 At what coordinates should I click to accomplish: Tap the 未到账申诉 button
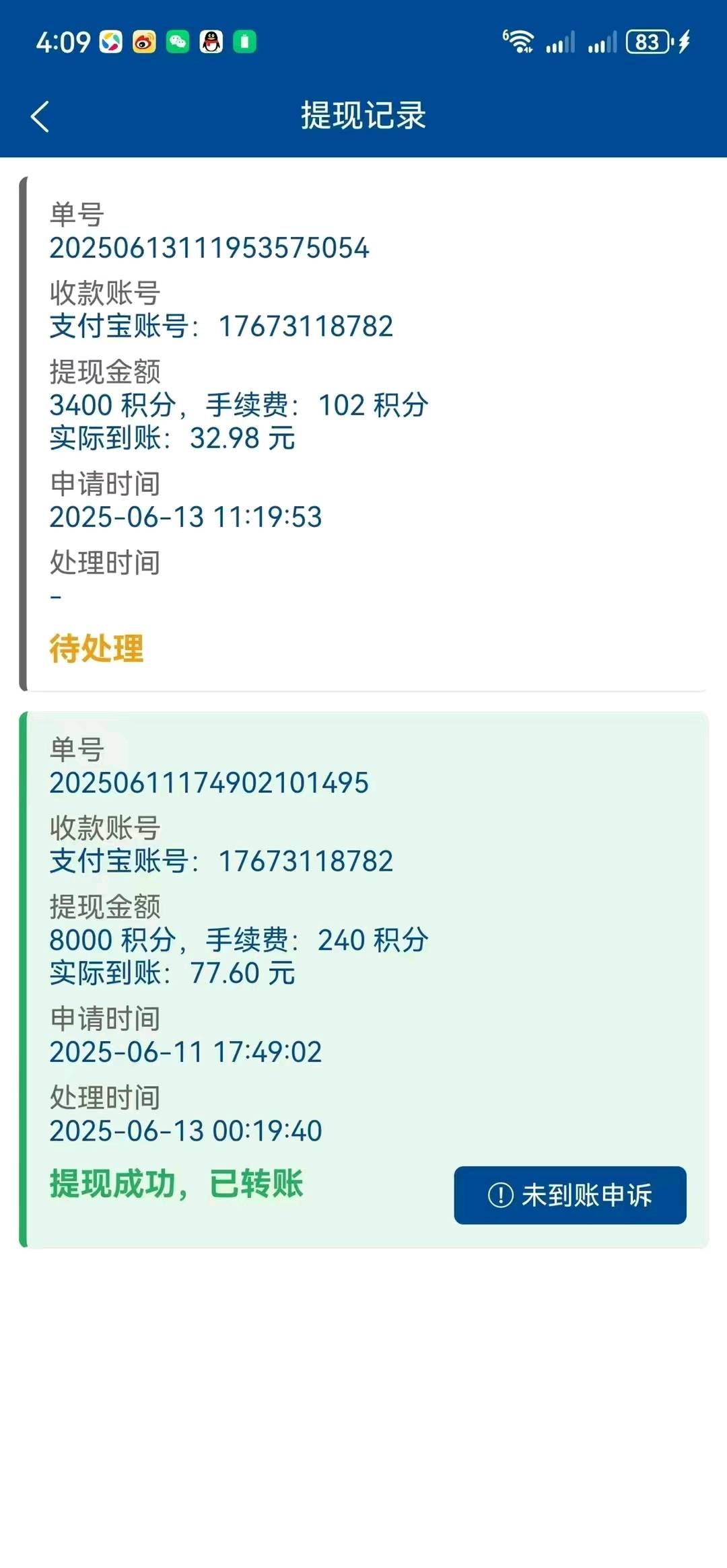[x=570, y=1195]
